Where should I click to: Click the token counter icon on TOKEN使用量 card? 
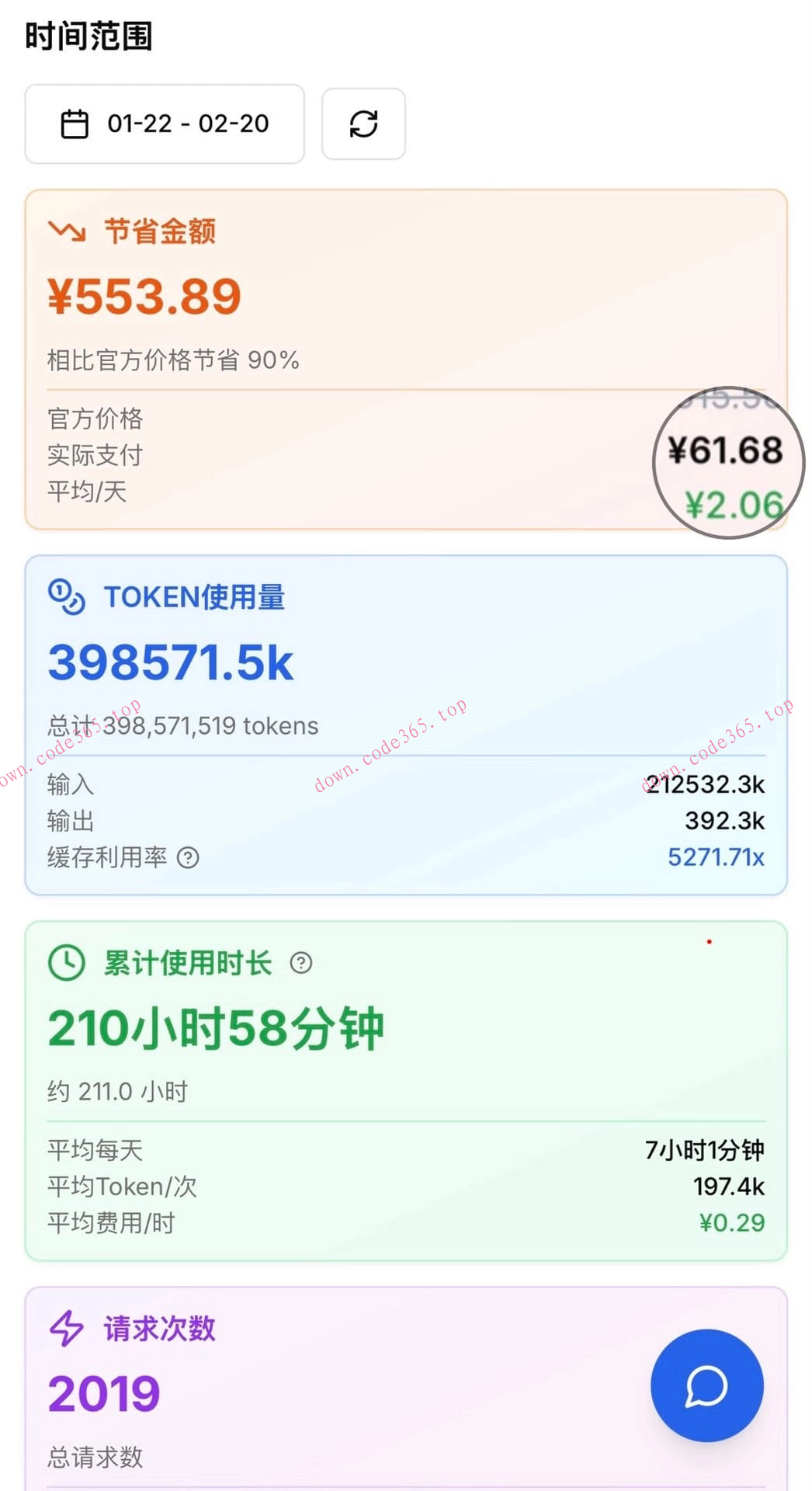[x=68, y=596]
